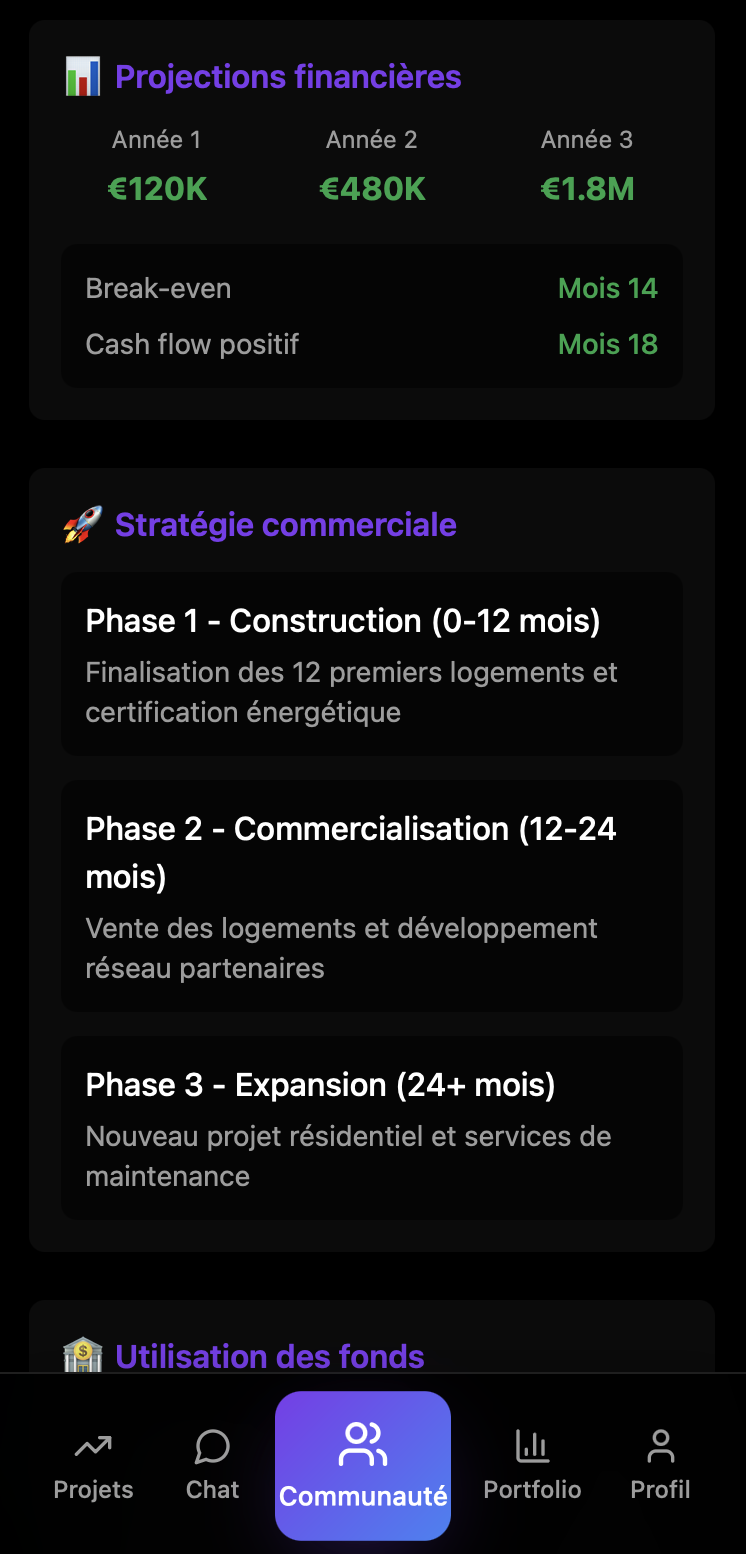Select the Projets trending-arrow icon
Image resolution: width=746 pixels, height=1554 pixels.
tap(92, 1445)
